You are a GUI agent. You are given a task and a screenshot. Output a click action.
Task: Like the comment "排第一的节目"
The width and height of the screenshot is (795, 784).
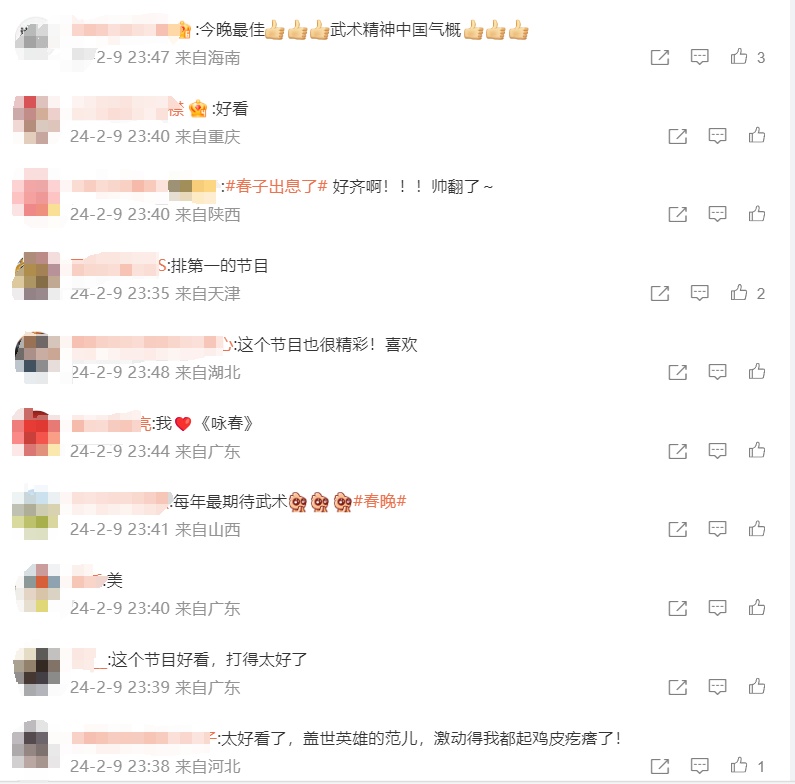click(739, 293)
